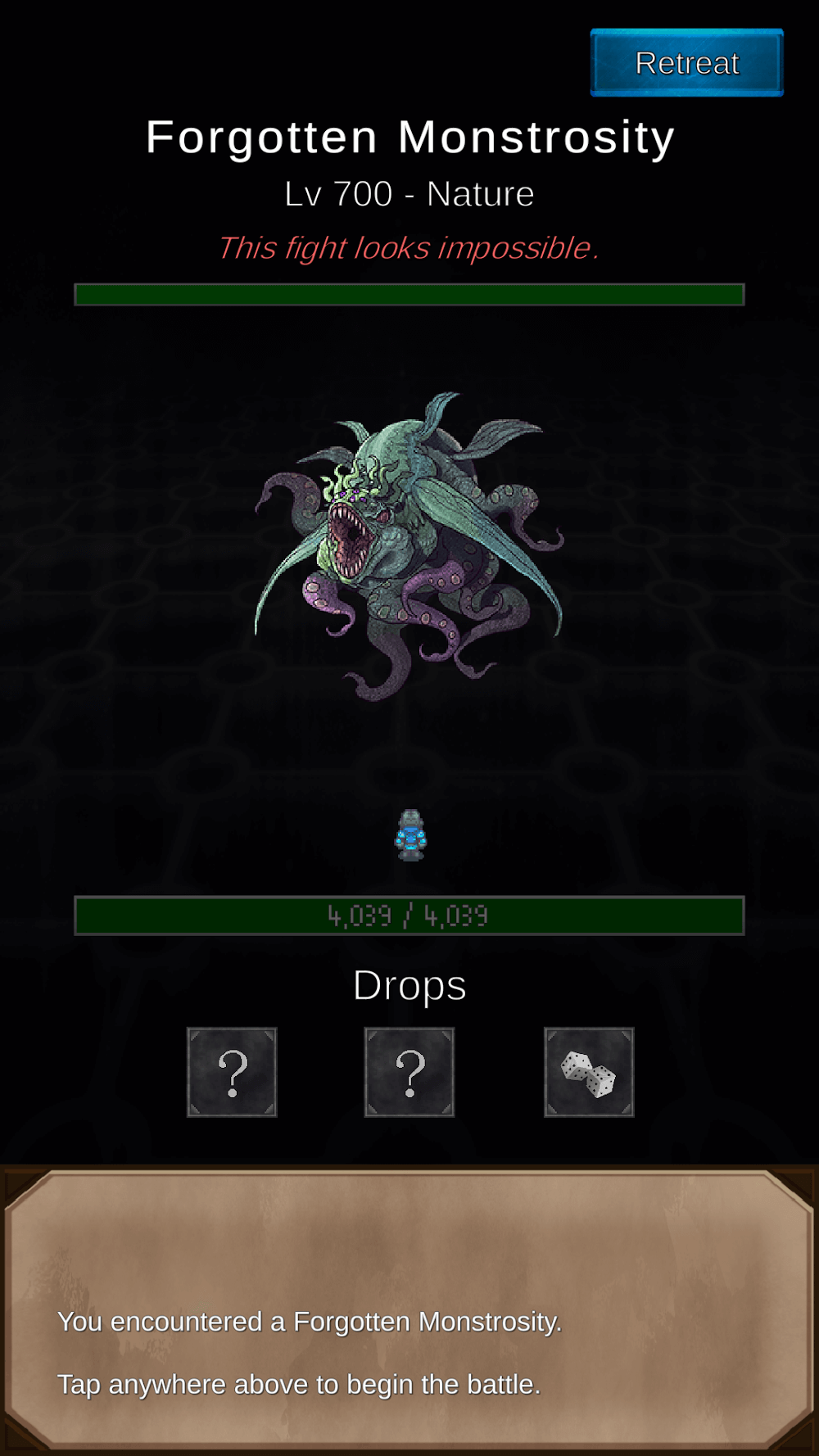View the dice drop item
The image size is (819, 1456).
[589, 1072]
